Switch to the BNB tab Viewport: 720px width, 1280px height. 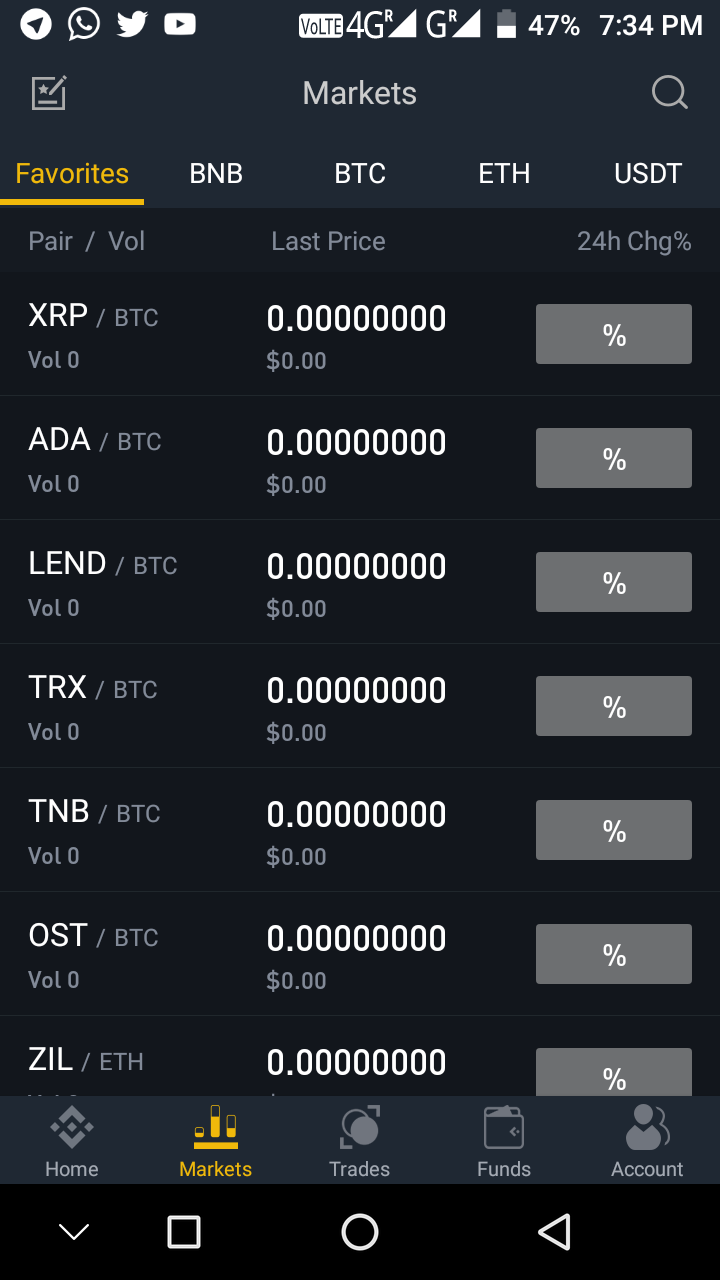point(216,173)
